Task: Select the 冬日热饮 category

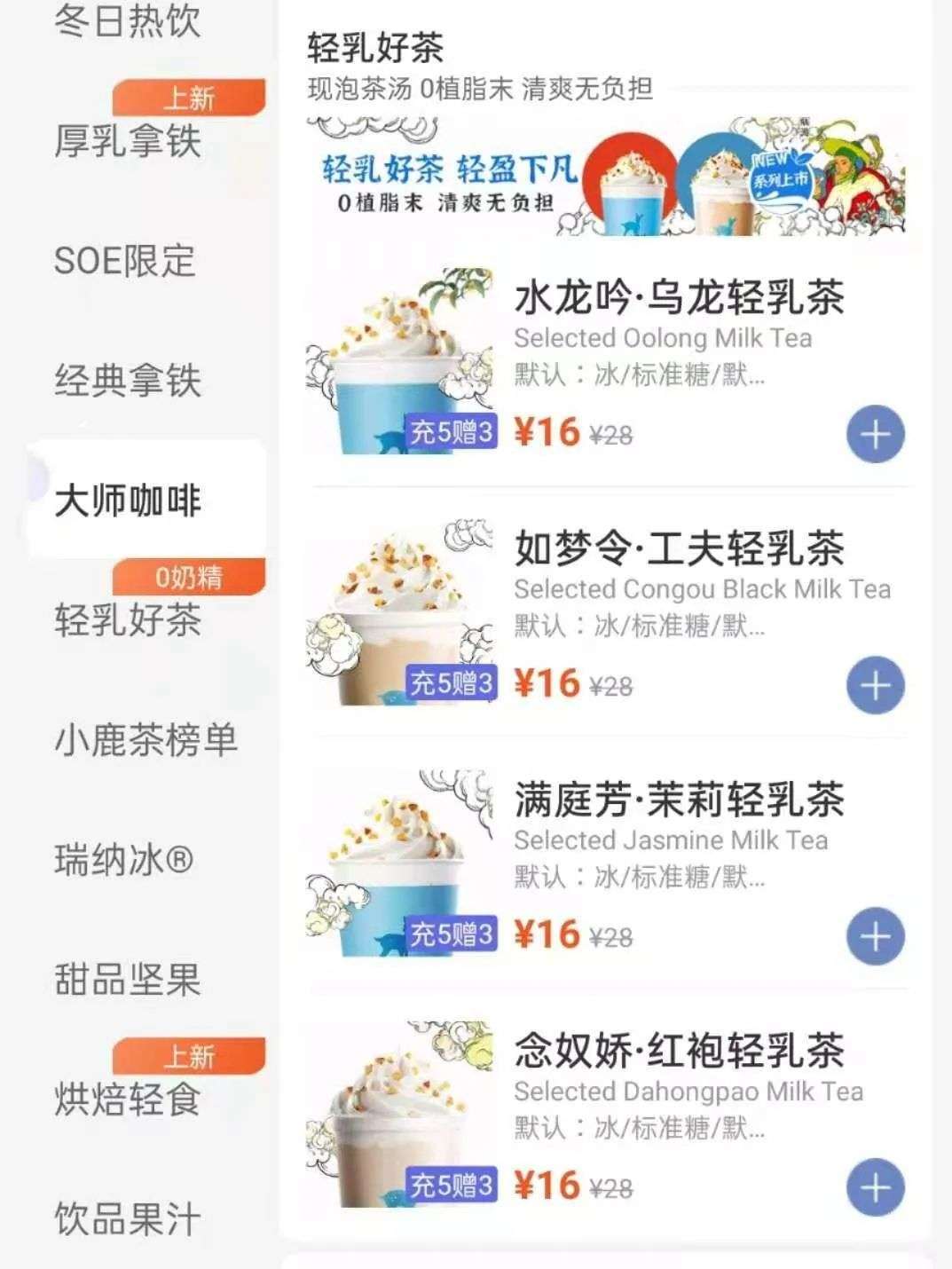Action: click(128, 21)
